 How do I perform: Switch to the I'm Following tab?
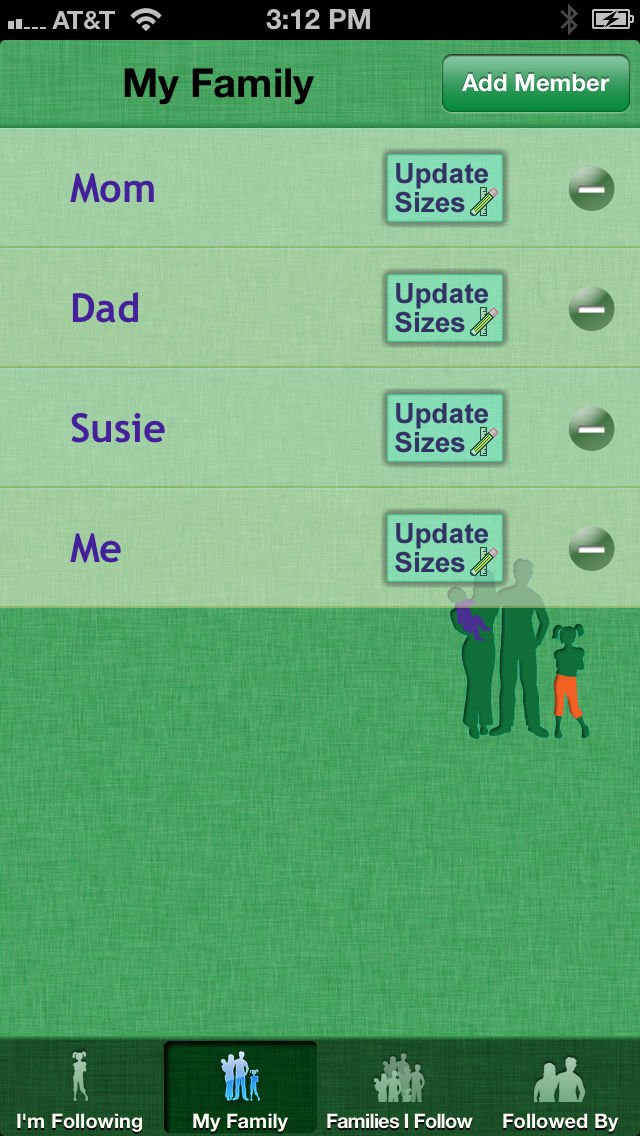(x=80, y=1090)
